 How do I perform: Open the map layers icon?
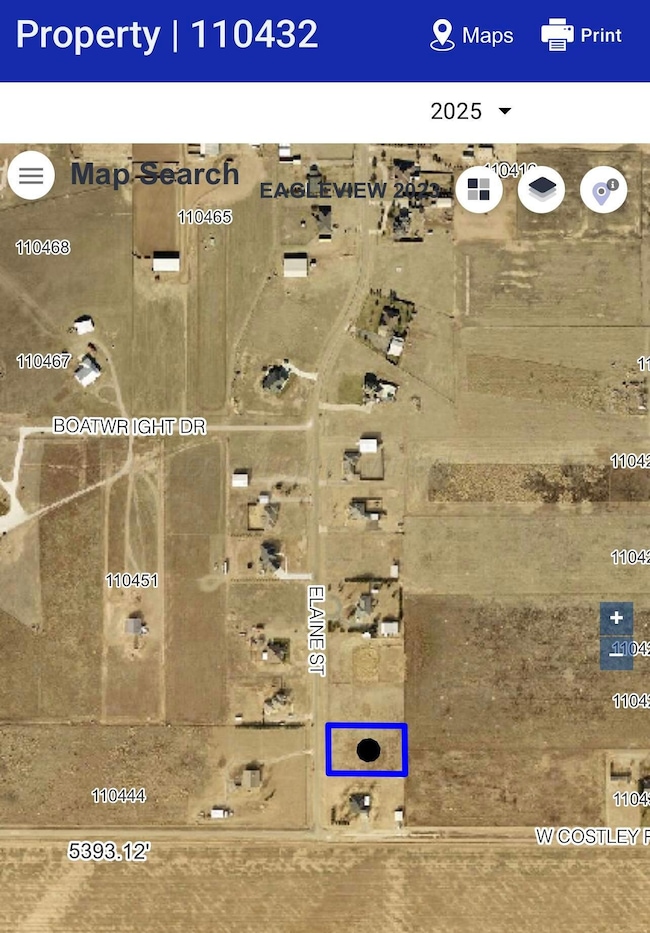point(541,189)
